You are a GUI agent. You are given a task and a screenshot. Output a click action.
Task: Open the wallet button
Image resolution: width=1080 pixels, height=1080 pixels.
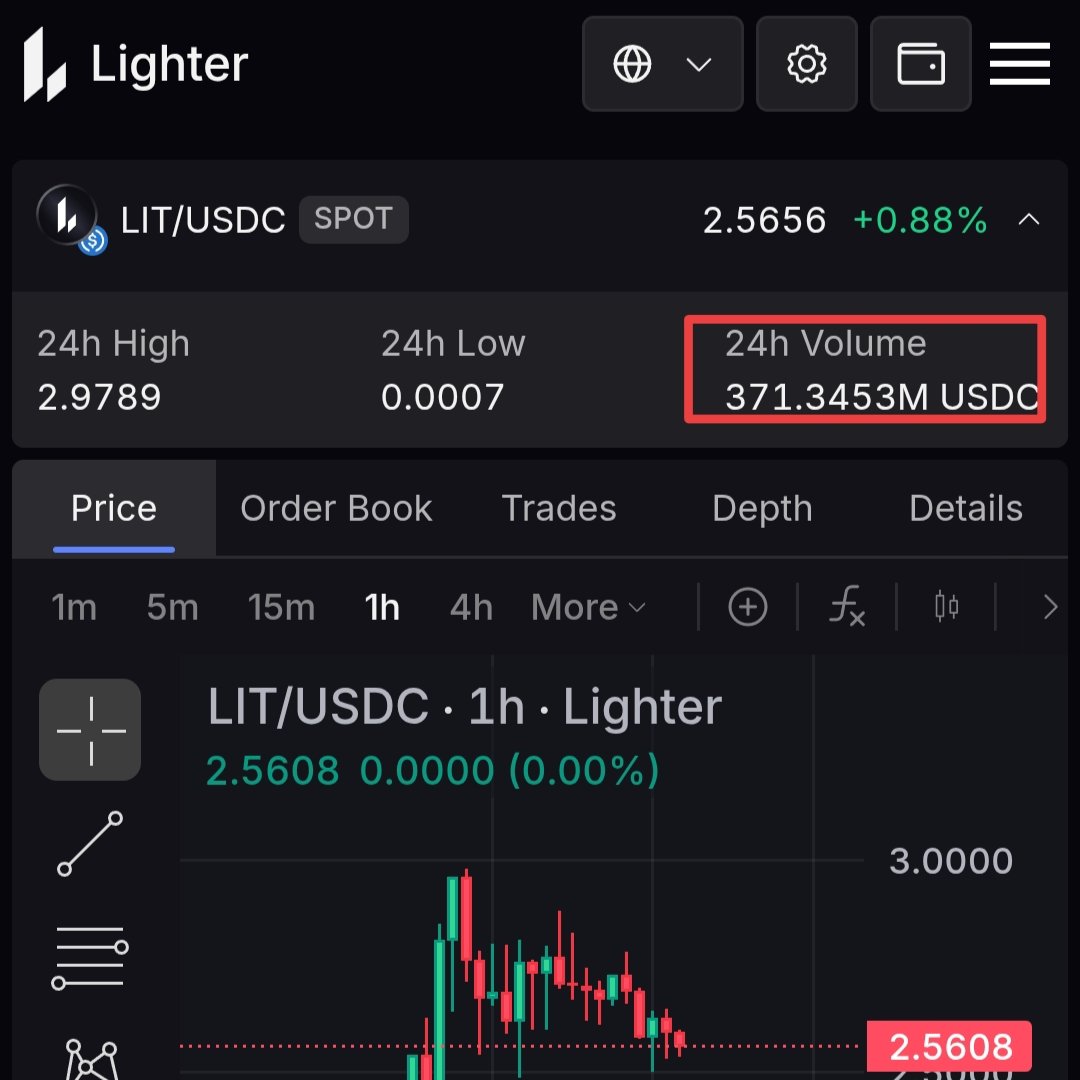coord(920,65)
